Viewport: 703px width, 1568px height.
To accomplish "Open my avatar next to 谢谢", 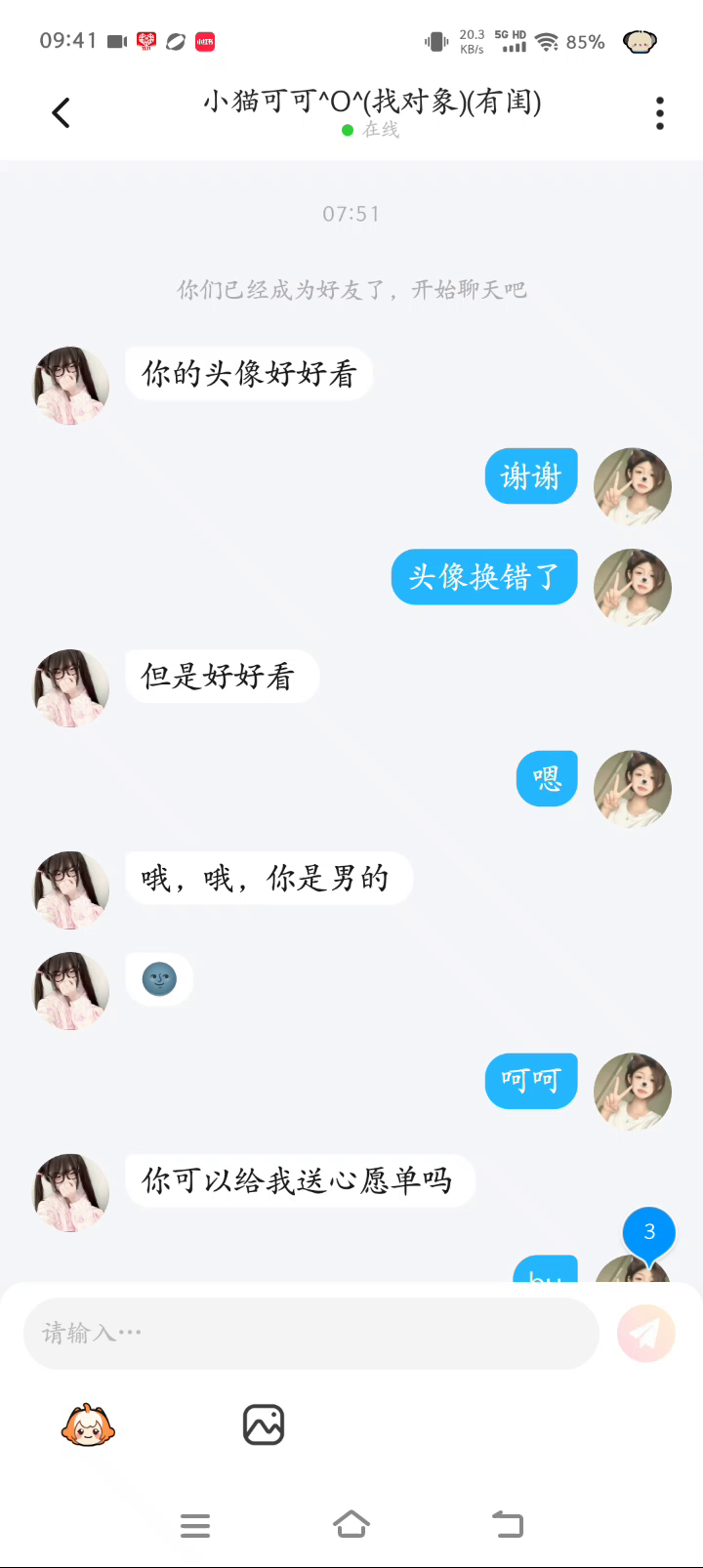I will [633, 486].
